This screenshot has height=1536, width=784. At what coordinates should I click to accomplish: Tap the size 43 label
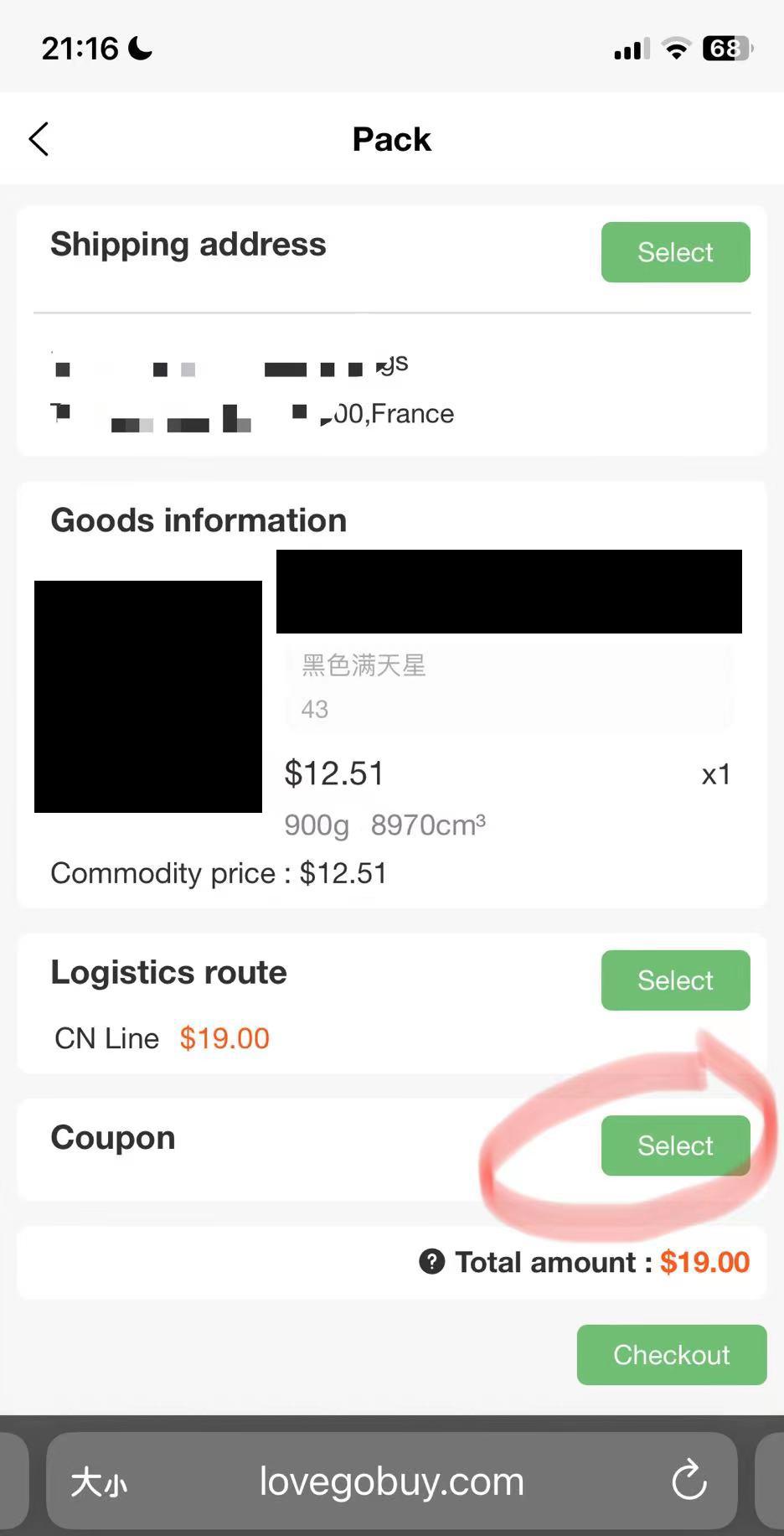pos(314,709)
